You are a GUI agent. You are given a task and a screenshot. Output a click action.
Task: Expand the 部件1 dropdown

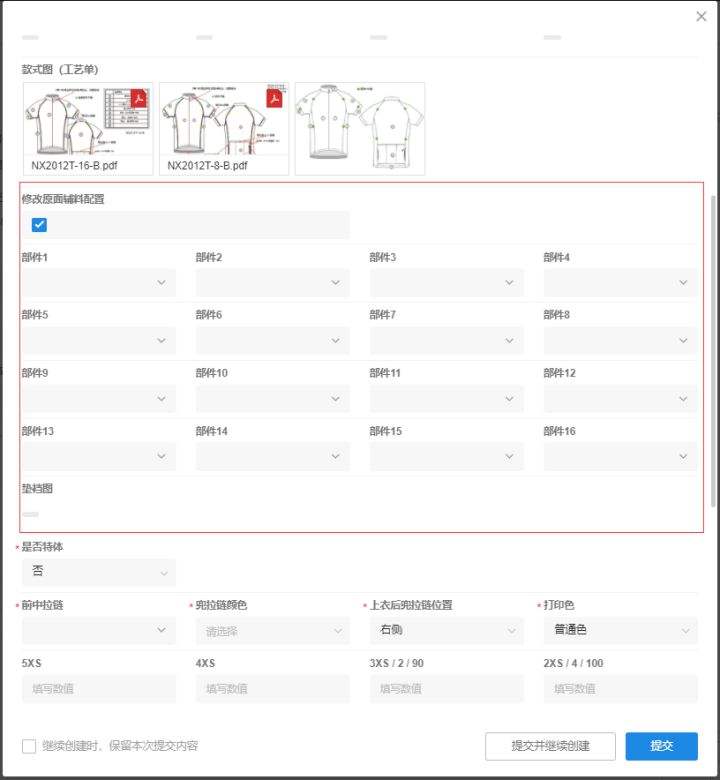tap(98, 283)
